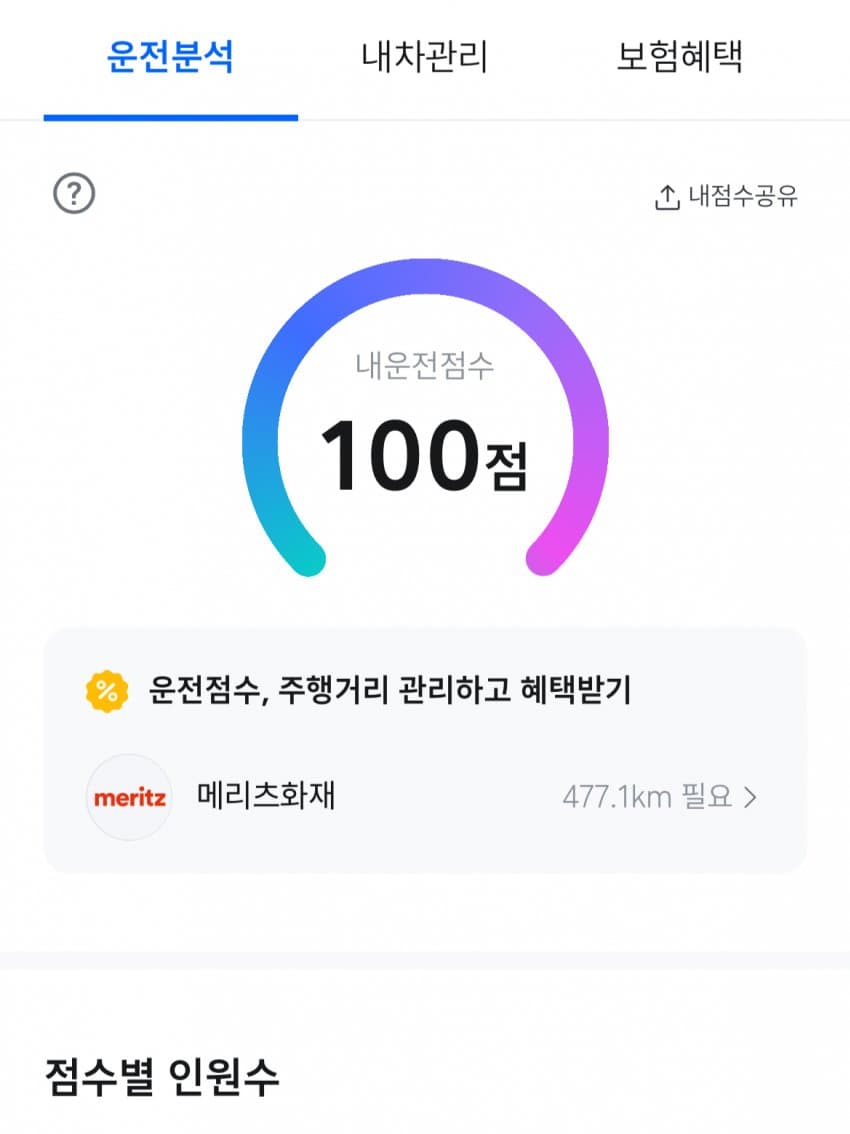The image size is (850, 1134).
Task: Select the 보험혜택 tab
Action: (x=679, y=57)
